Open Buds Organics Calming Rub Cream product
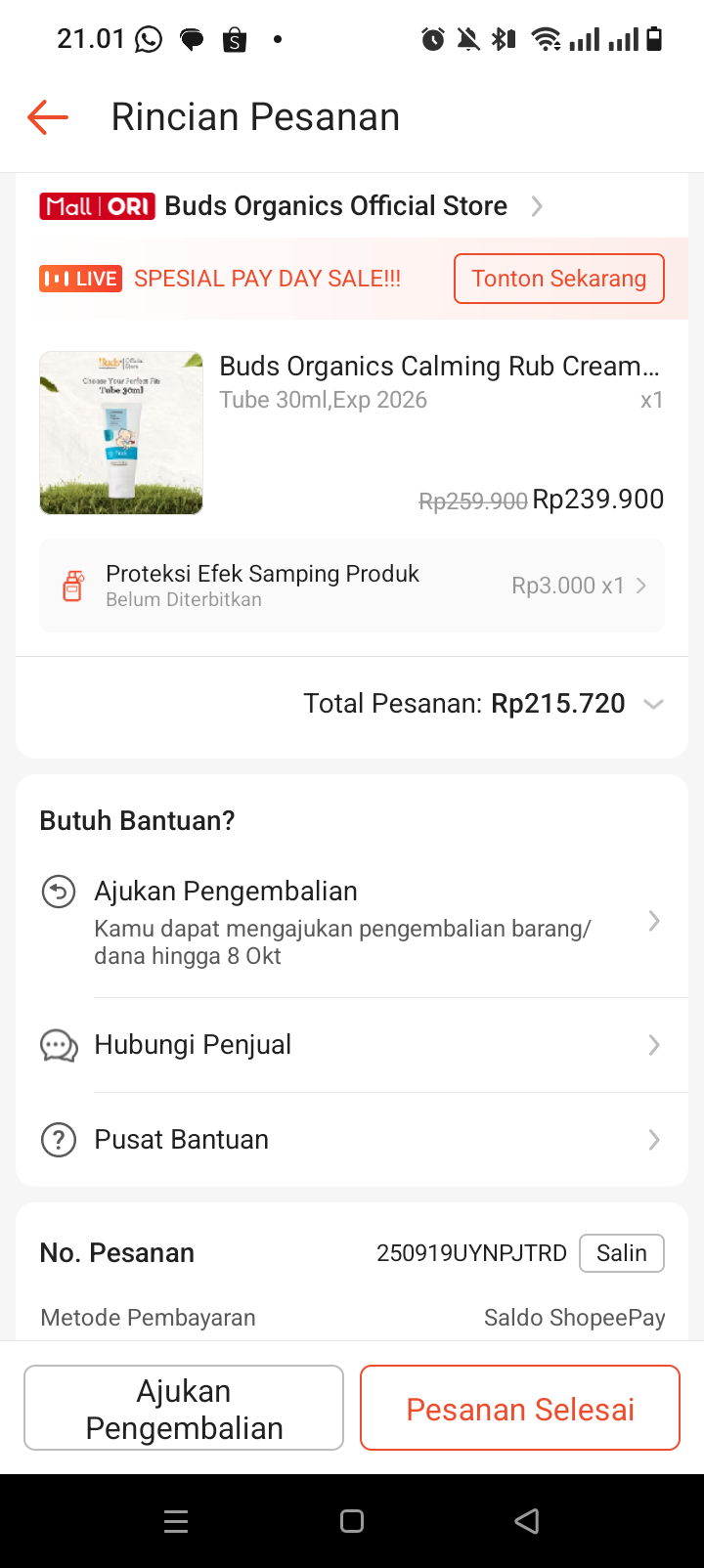 coord(439,367)
